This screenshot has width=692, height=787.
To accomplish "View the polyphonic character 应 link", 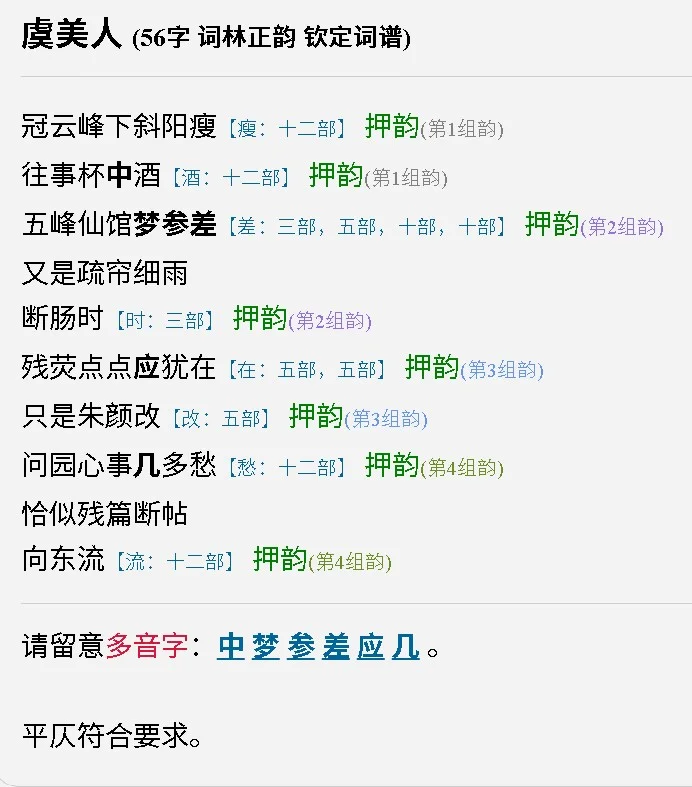I will (371, 647).
